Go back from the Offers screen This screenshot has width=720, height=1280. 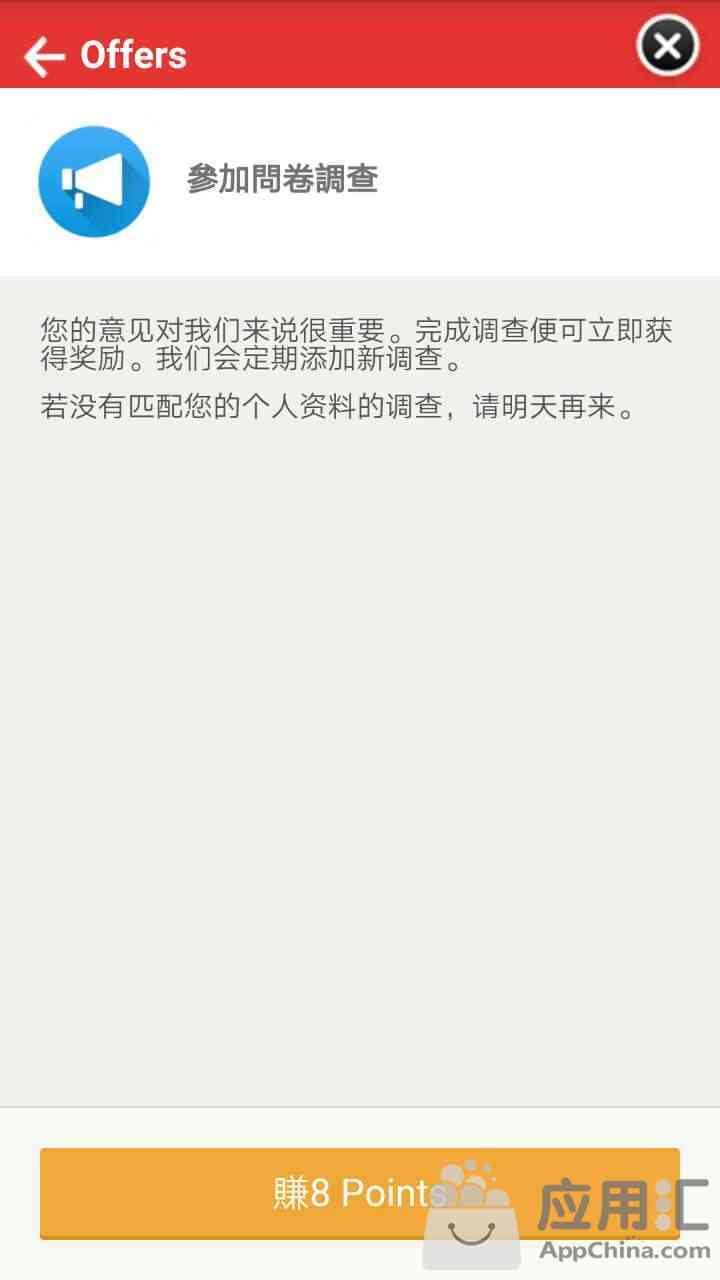pyautogui.click(x=44, y=55)
